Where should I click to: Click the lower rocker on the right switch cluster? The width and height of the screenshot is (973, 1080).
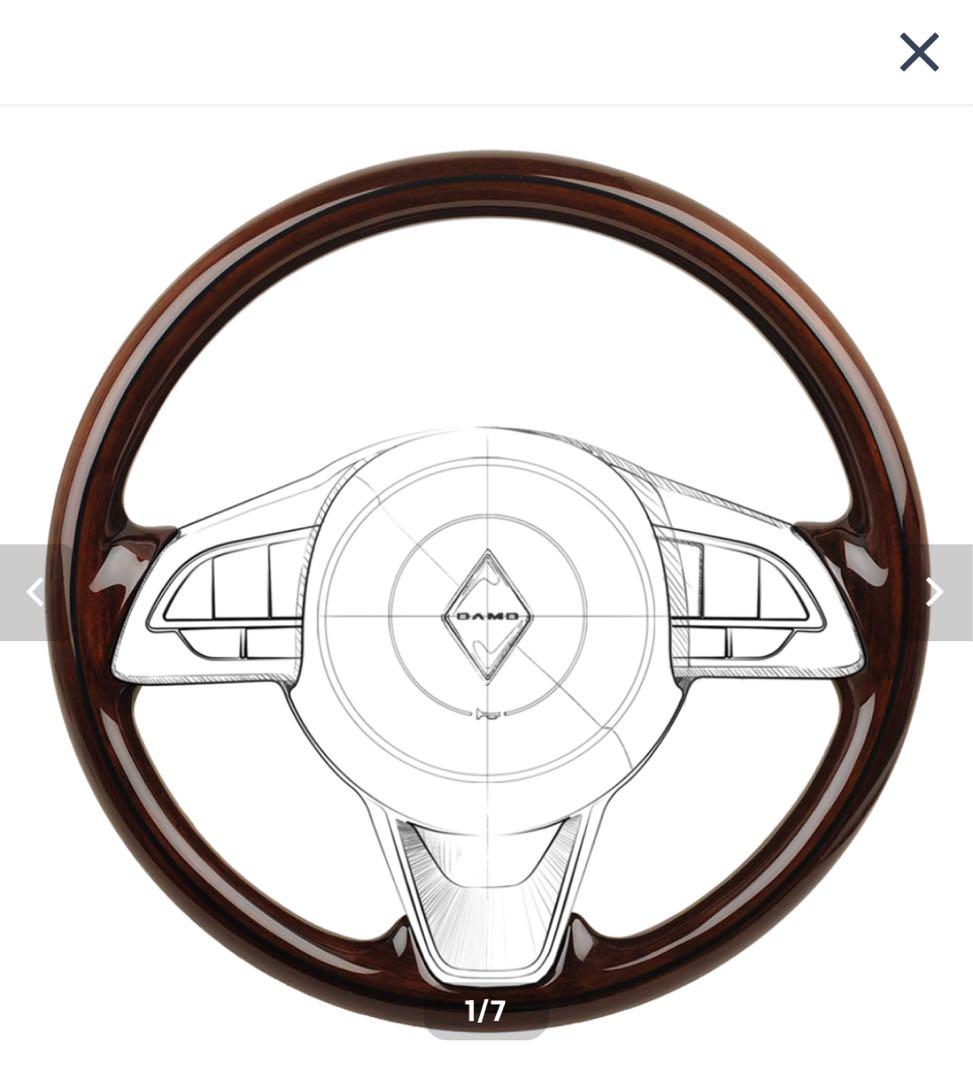pyautogui.click(x=756, y=642)
